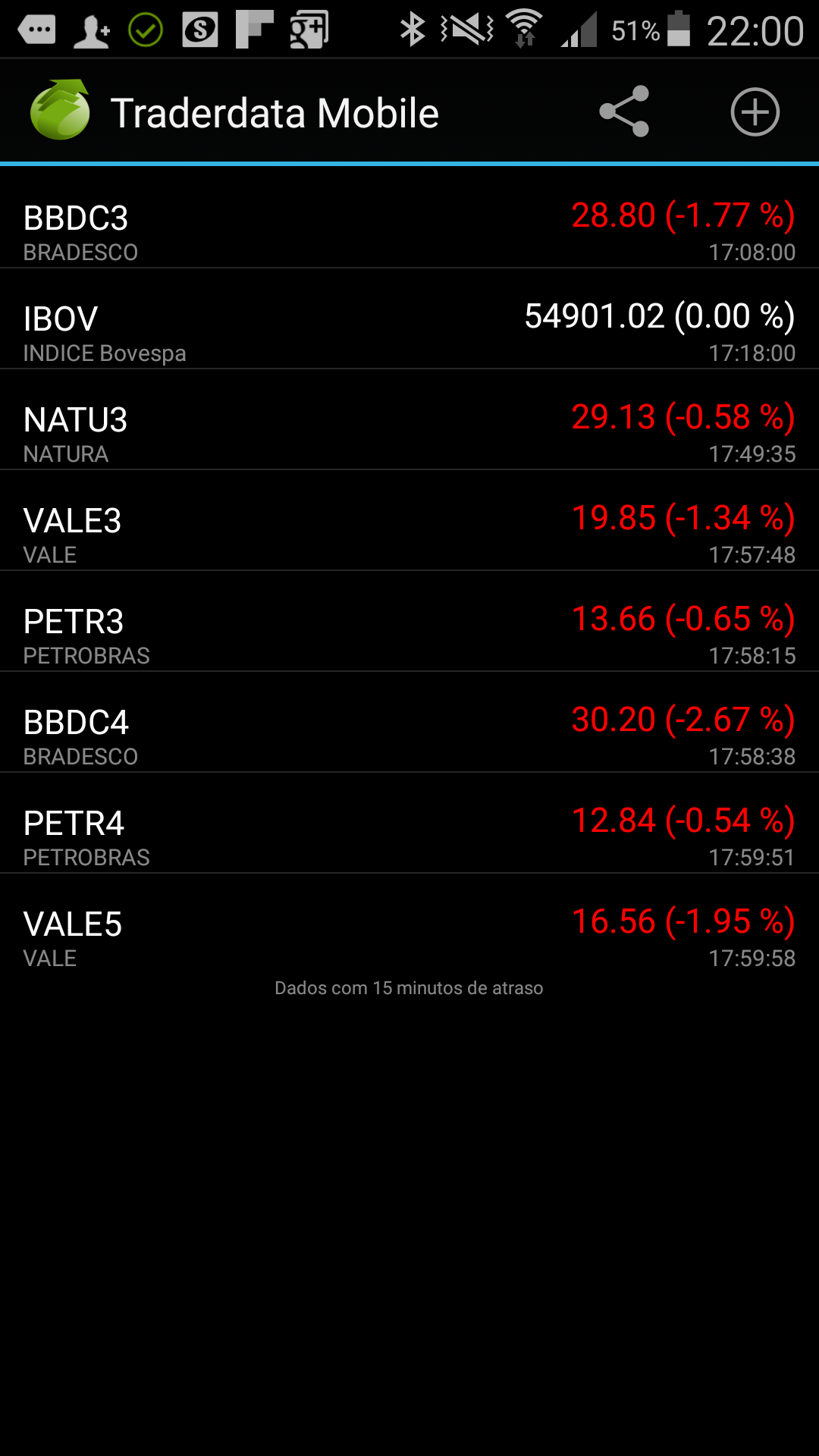This screenshot has height=1456, width=819.
Task: View NATU3 Natura details
Action: click(x=409, y=419)
